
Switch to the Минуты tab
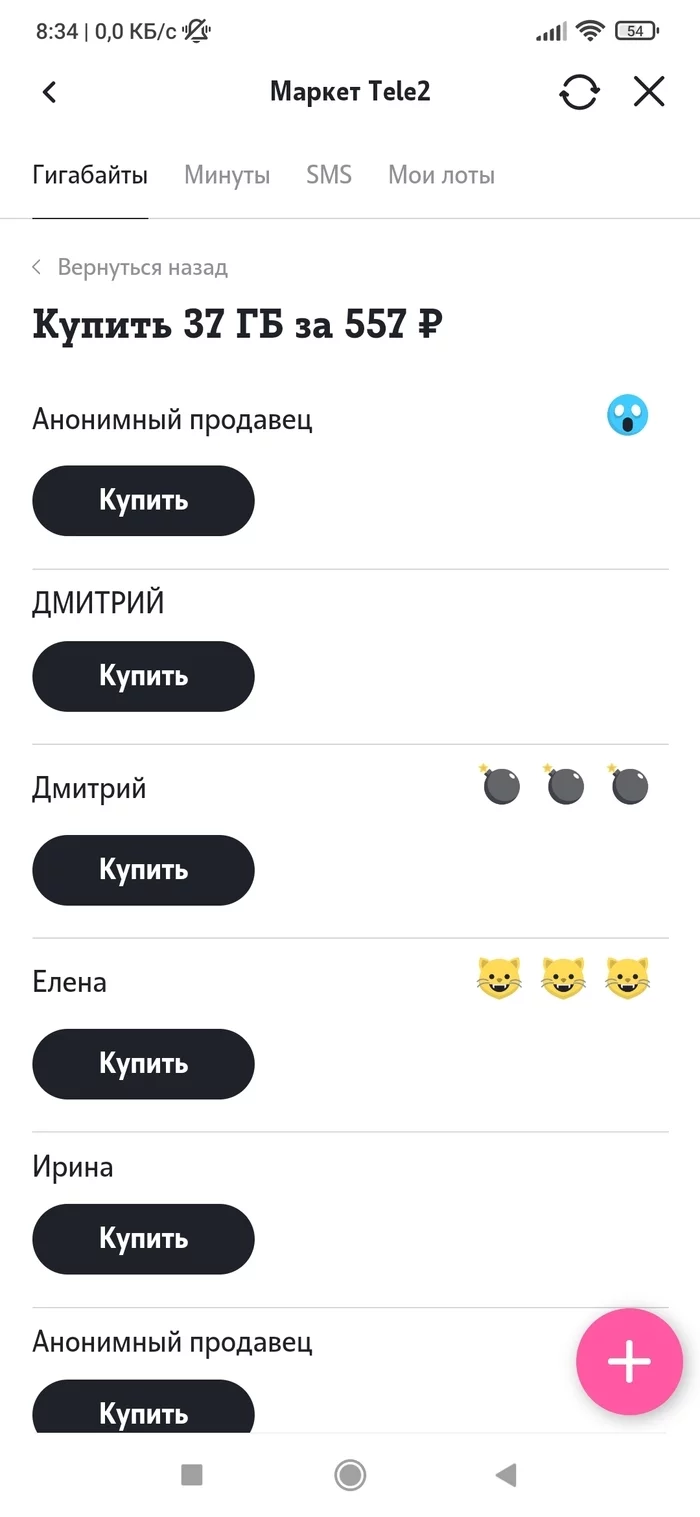tap(227, 176)
